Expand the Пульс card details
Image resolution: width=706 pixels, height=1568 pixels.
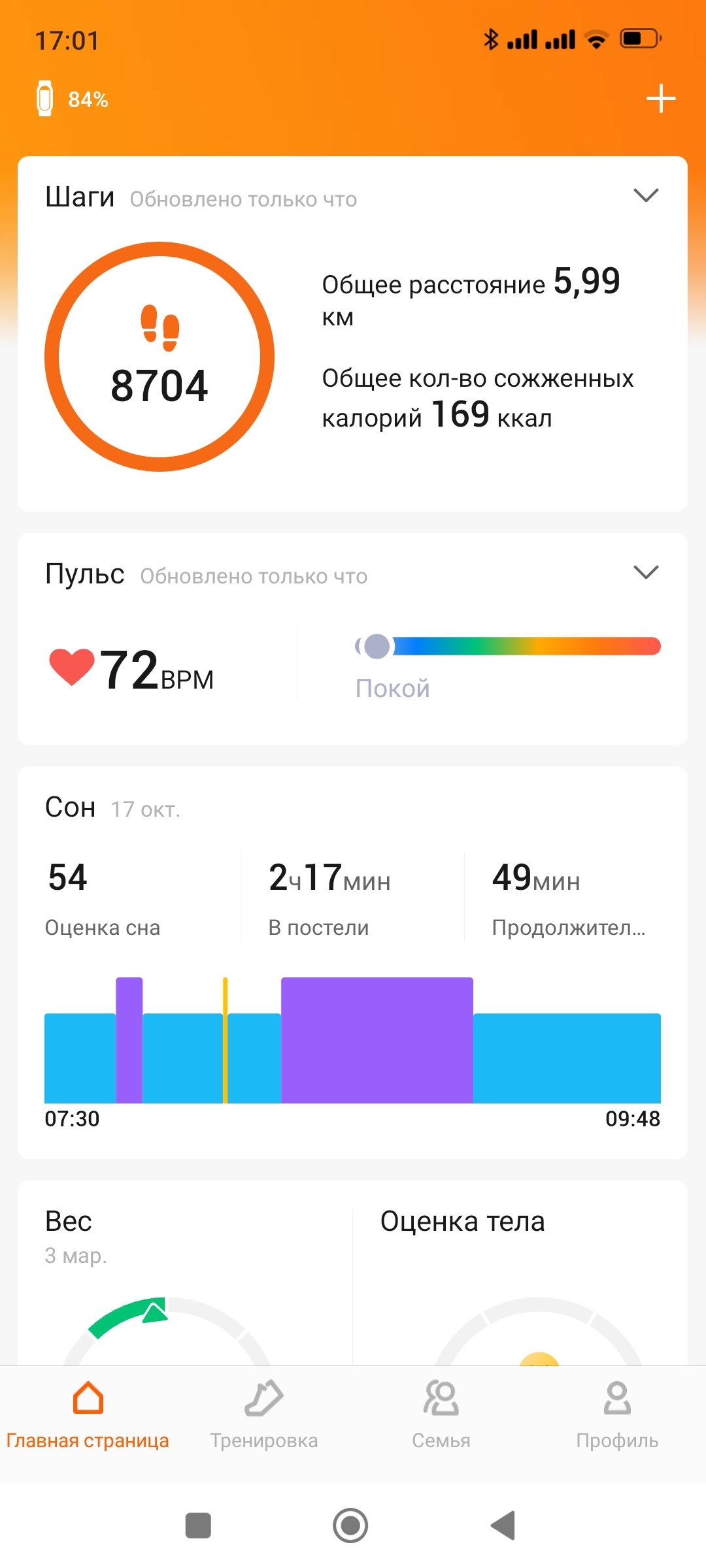[x=646, y=572]
